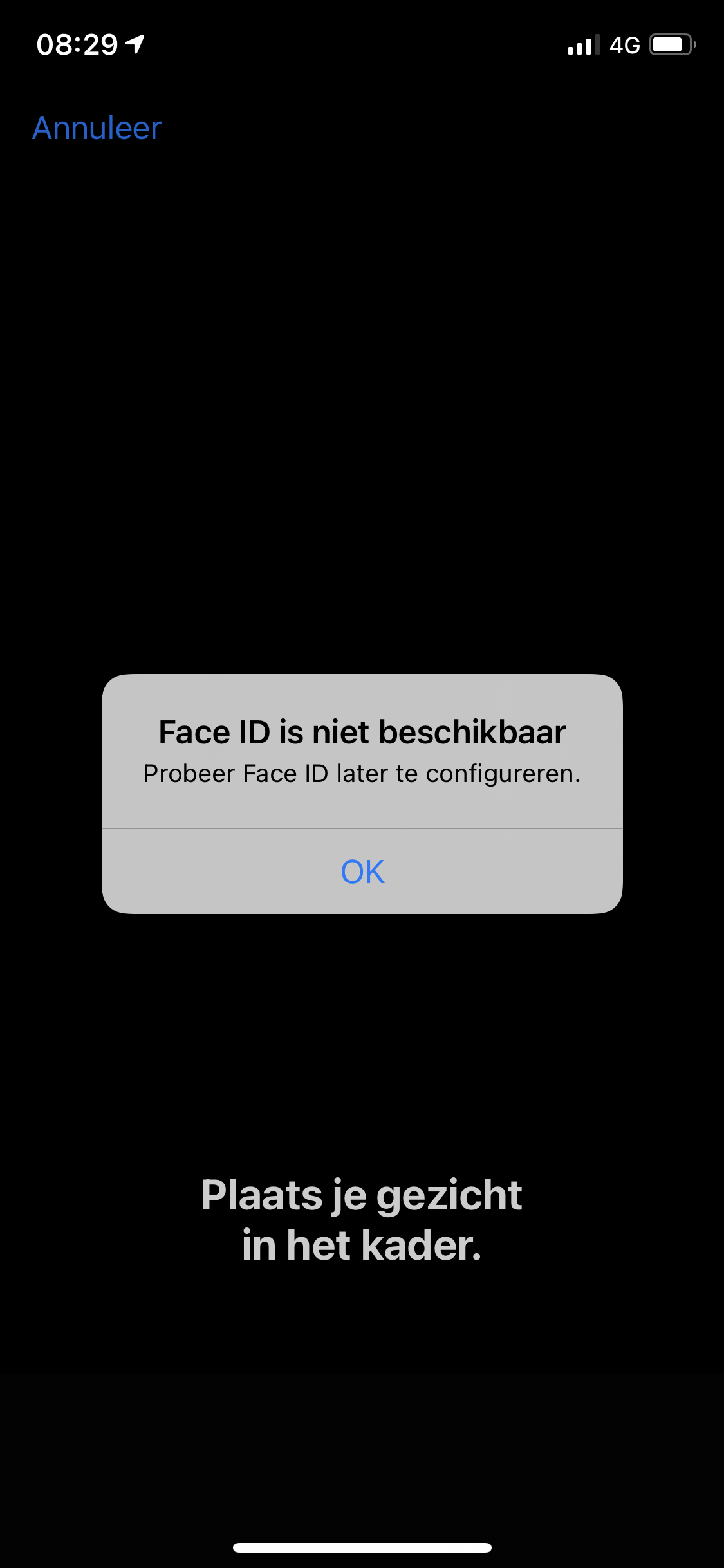Tap the 4G network indicator

click(623, 45)
